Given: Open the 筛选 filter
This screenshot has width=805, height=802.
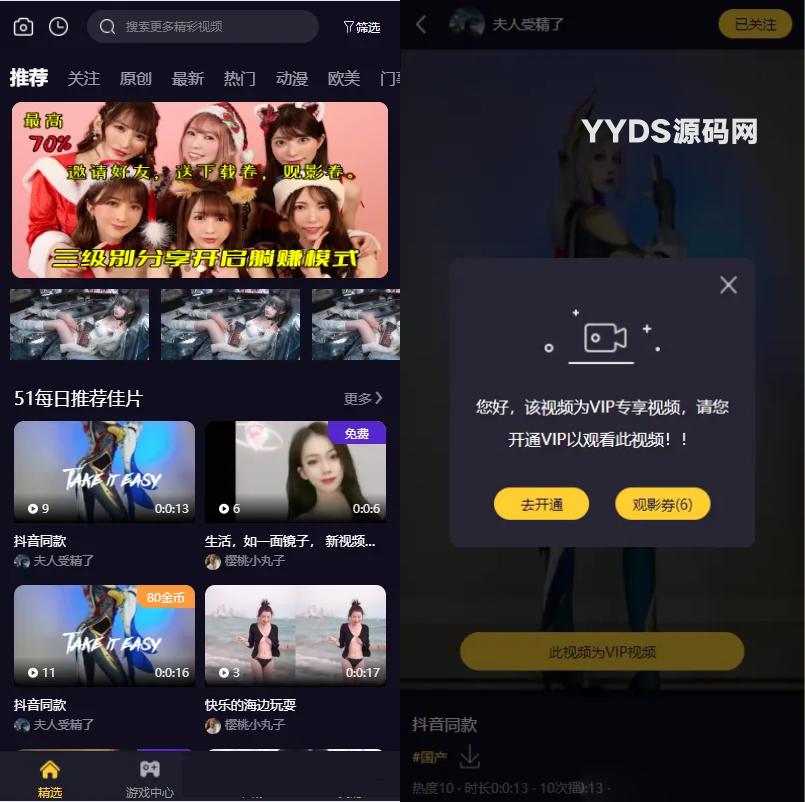Looking at the screenshot, I should [362, 27].
